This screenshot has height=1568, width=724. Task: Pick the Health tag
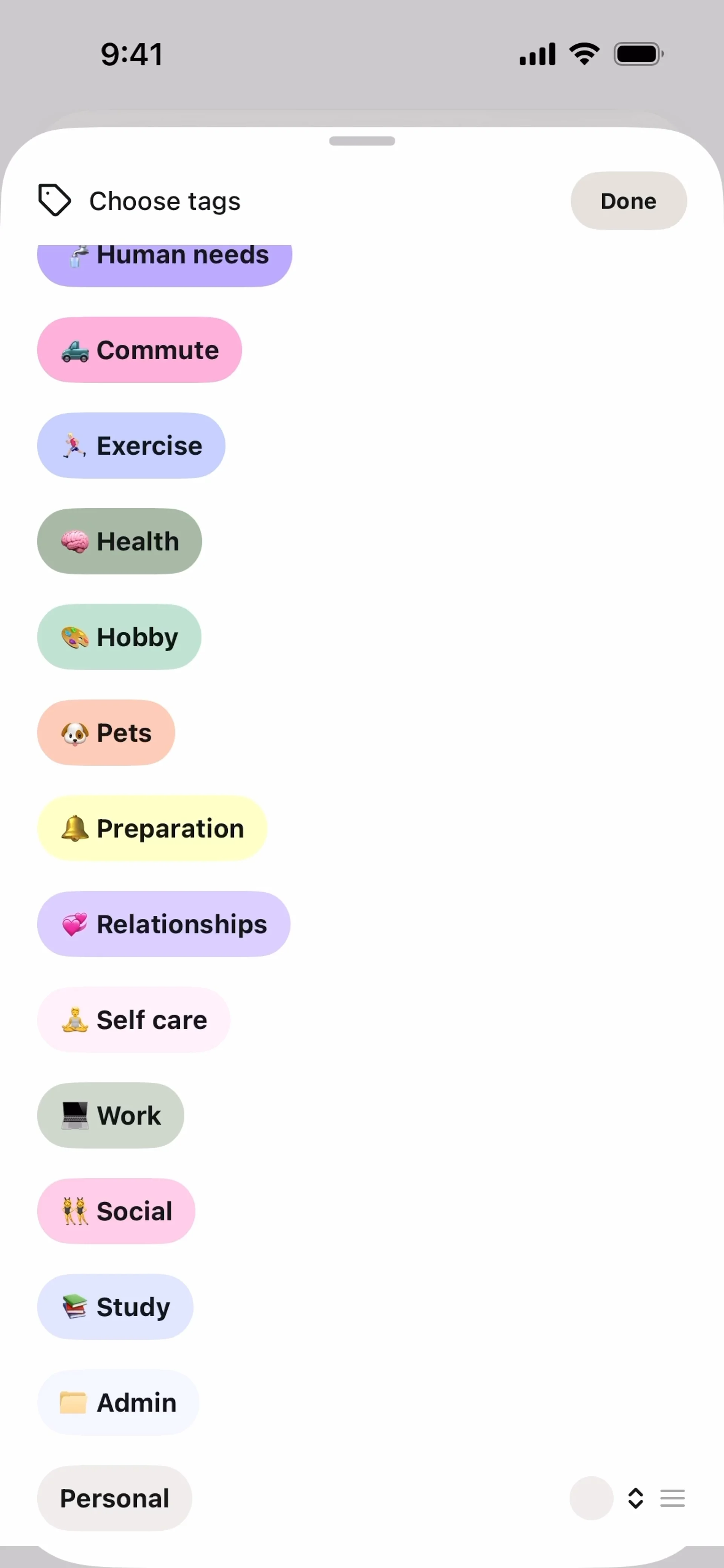(x=120, y=541)
